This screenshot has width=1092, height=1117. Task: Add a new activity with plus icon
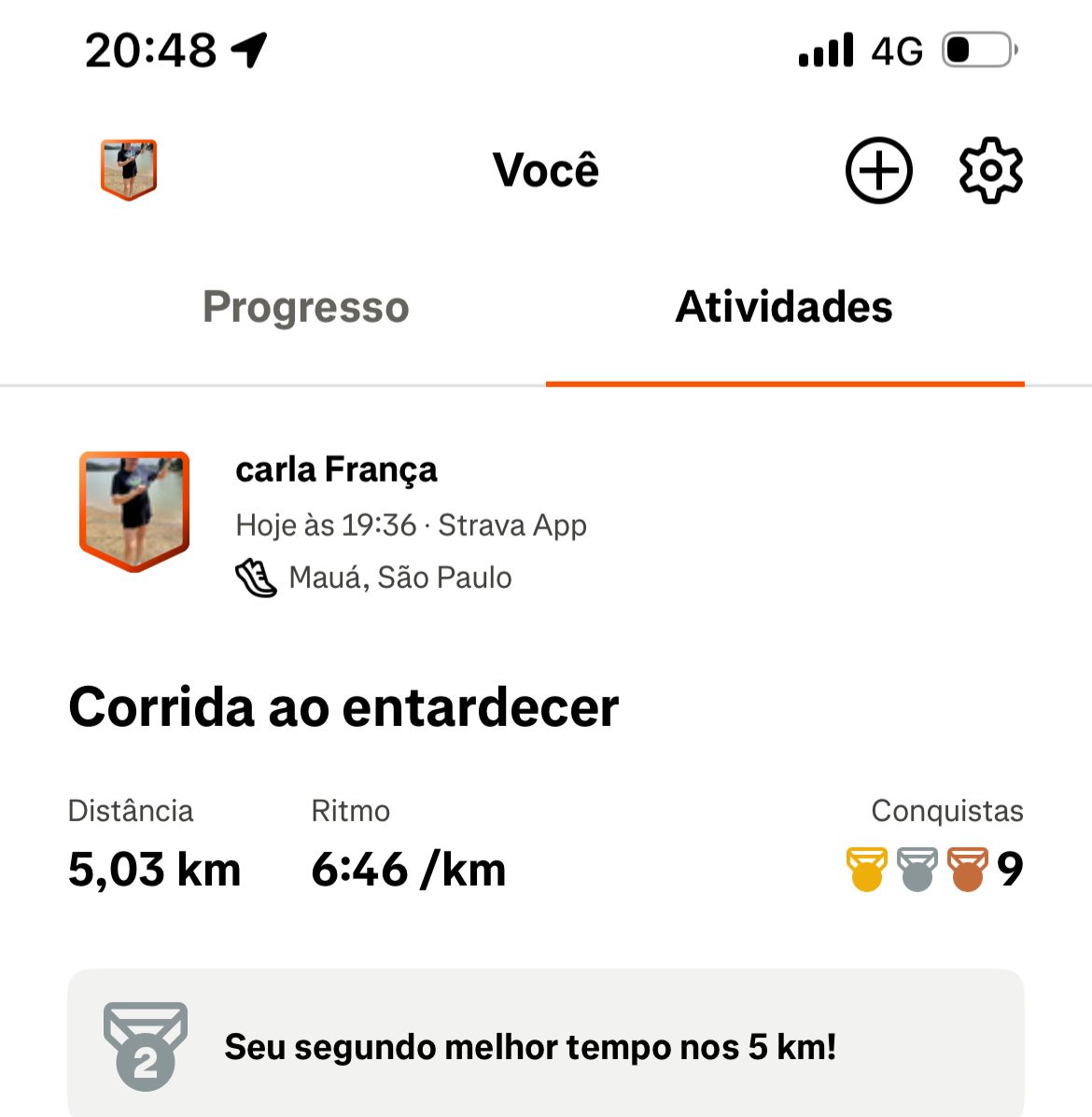tap(878, 170)
